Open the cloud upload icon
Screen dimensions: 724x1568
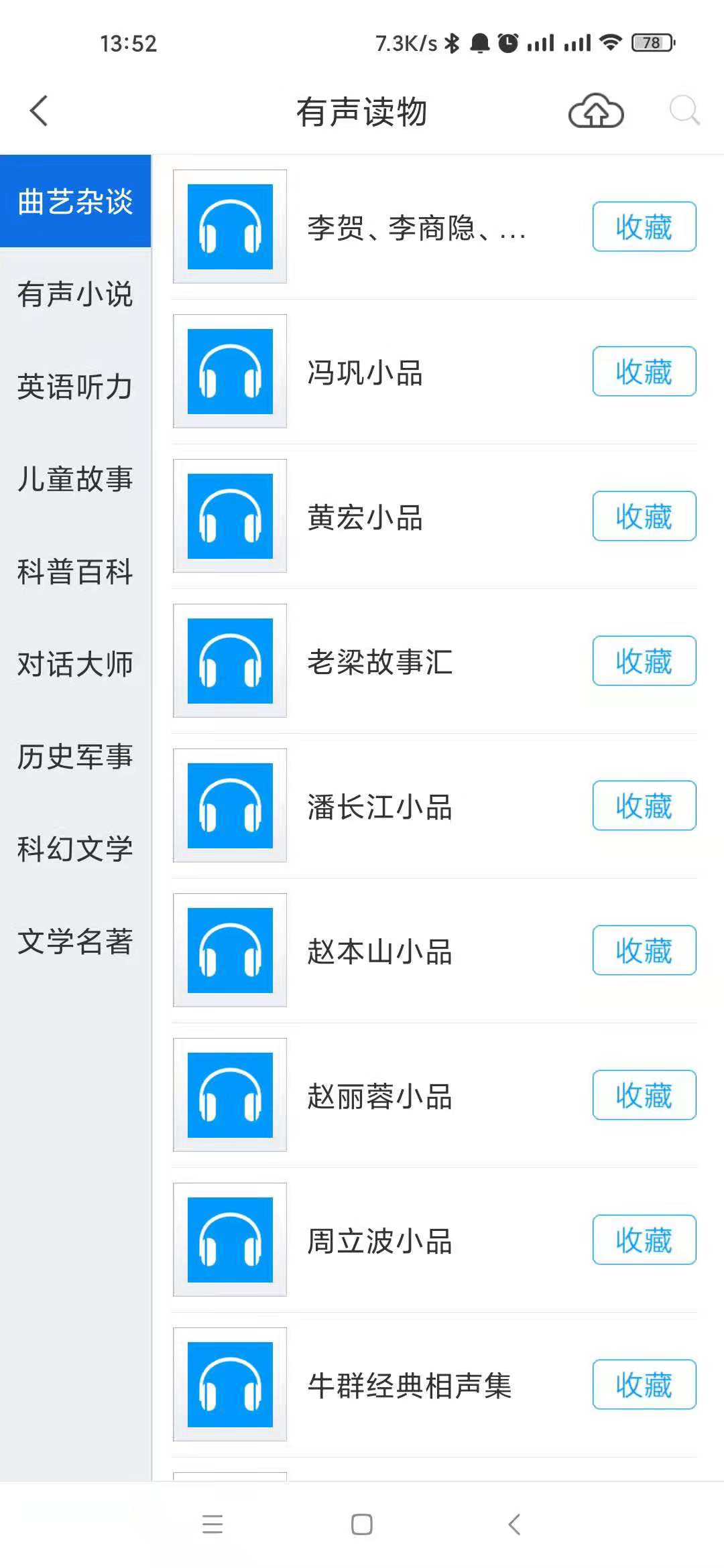click(x=596, y=111)
